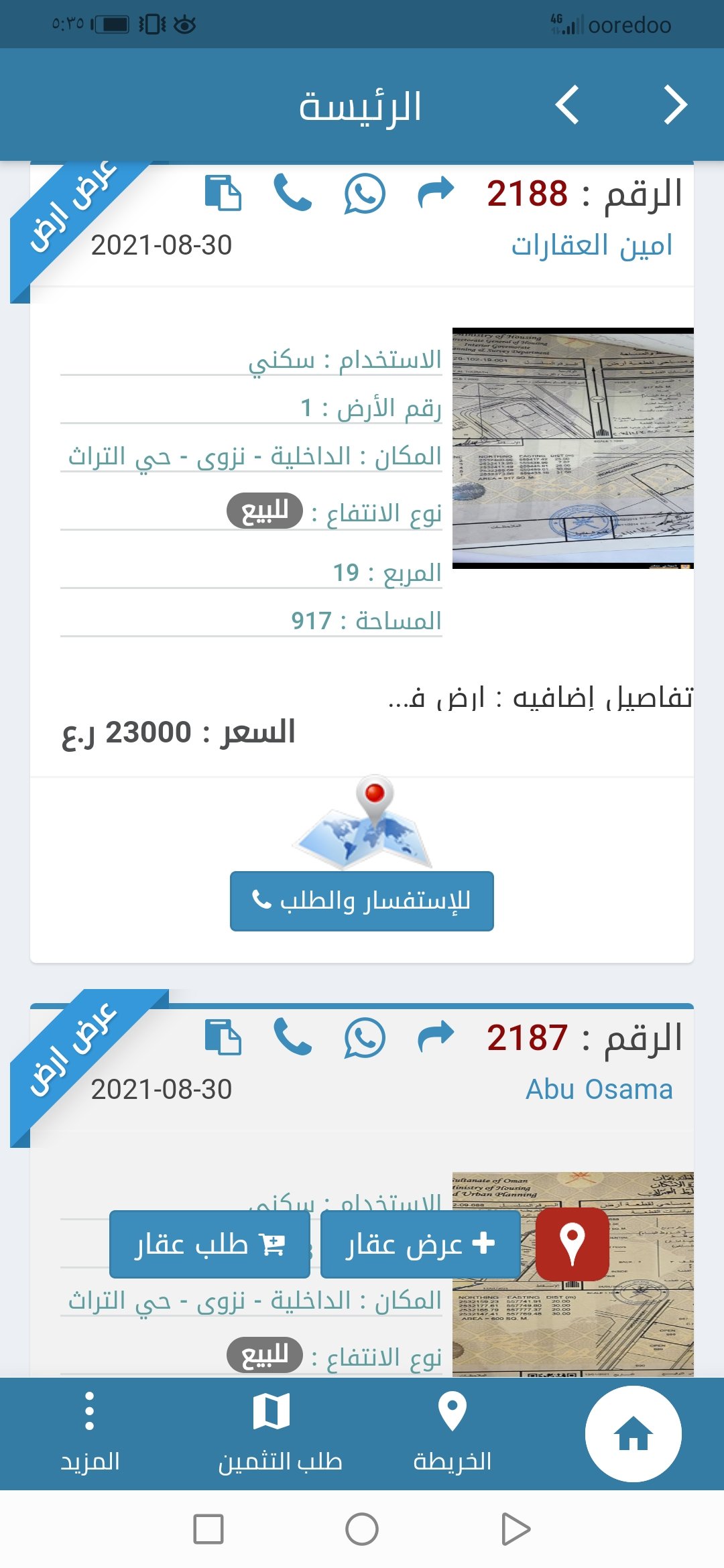View land plan image of listing 2188
This screenshot has width=724, height=1568.
coord(572,448)
